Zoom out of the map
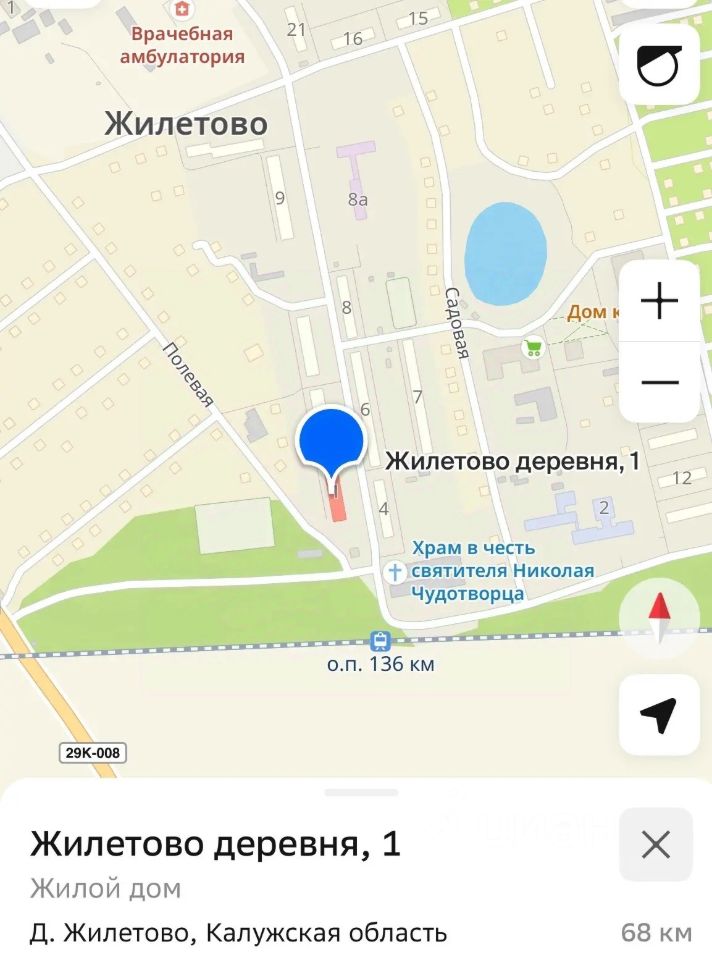The image size is (712, 960). click(659, 382)
